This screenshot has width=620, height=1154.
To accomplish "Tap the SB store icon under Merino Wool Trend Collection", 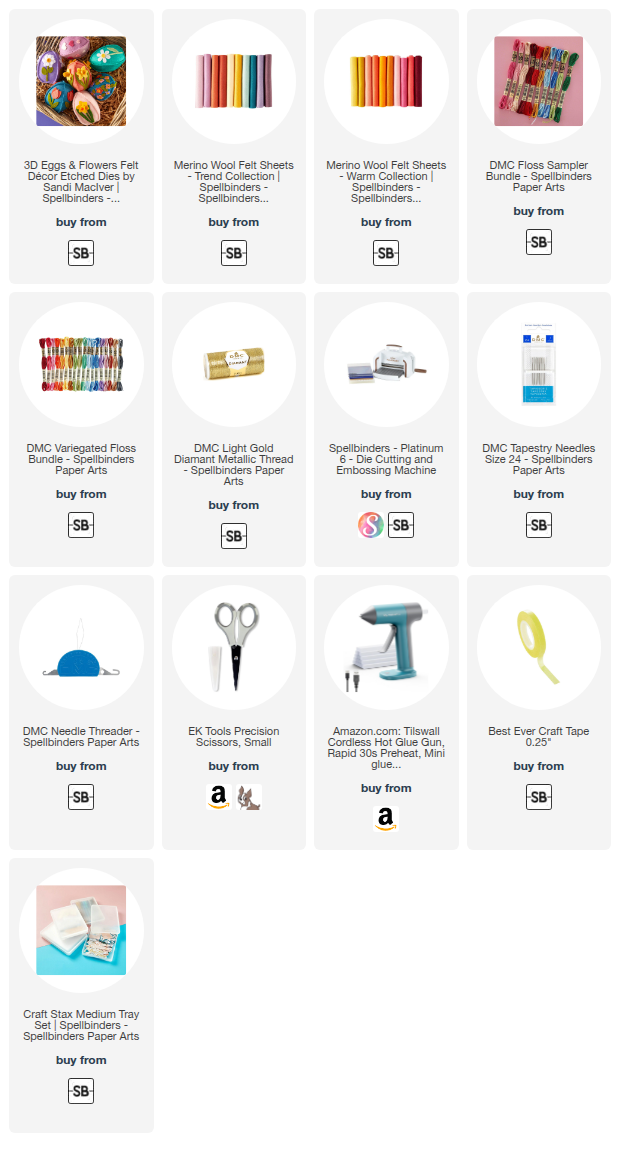I will pos(234,253).
